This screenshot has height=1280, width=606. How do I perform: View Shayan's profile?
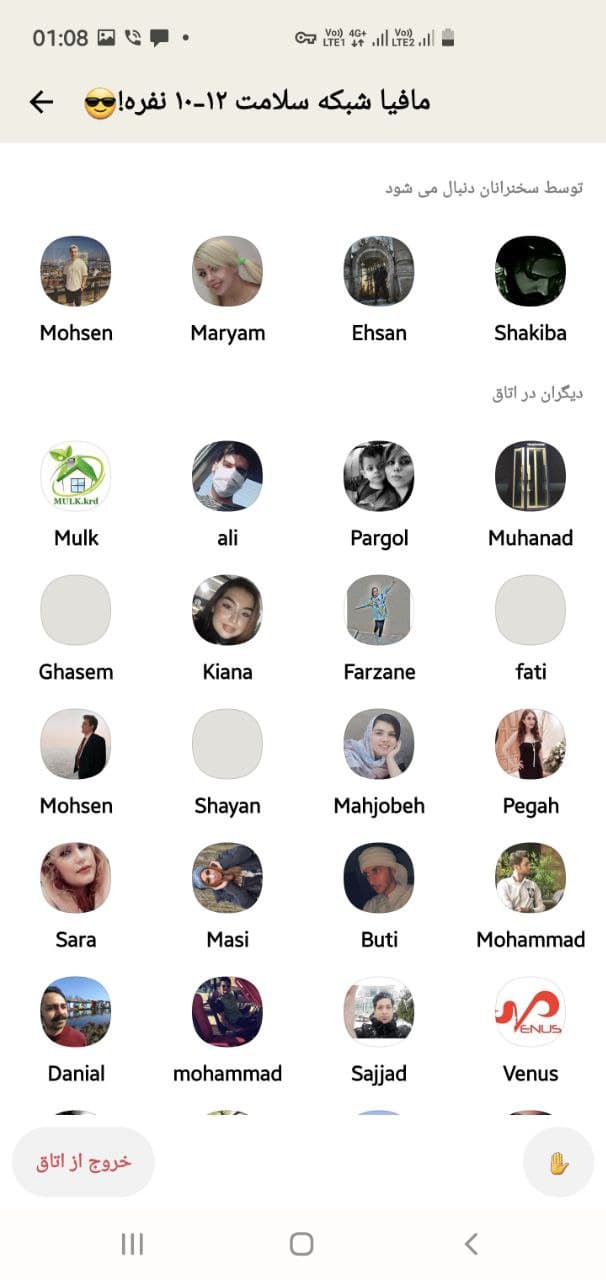click(x=227, y=744)
